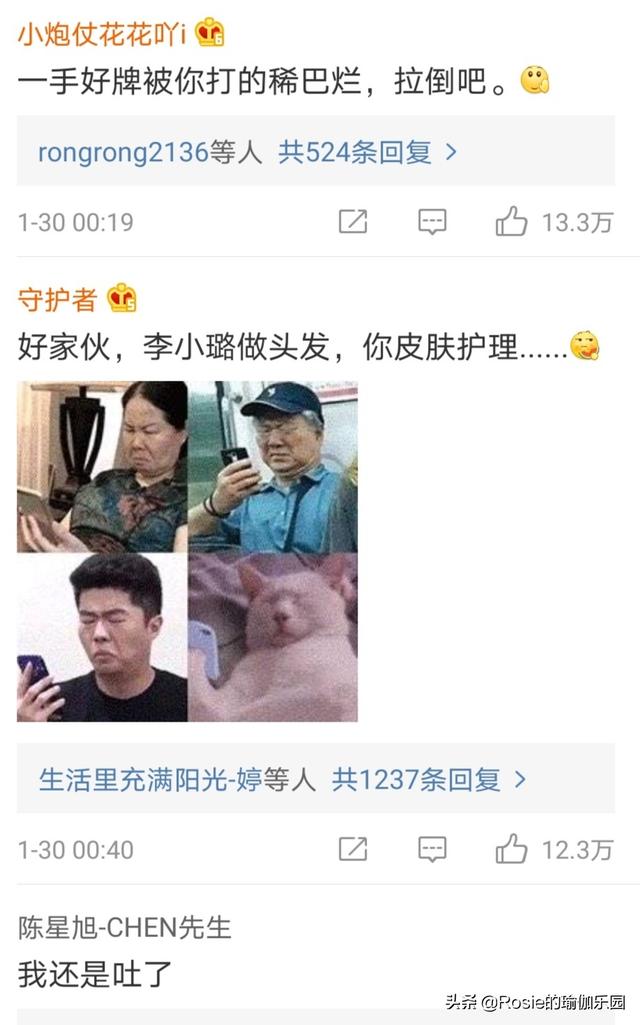This screenshot has width=640, height=1025.
Task: Reply to the comment posted at 00:40
Action: (x=432, y=849)
